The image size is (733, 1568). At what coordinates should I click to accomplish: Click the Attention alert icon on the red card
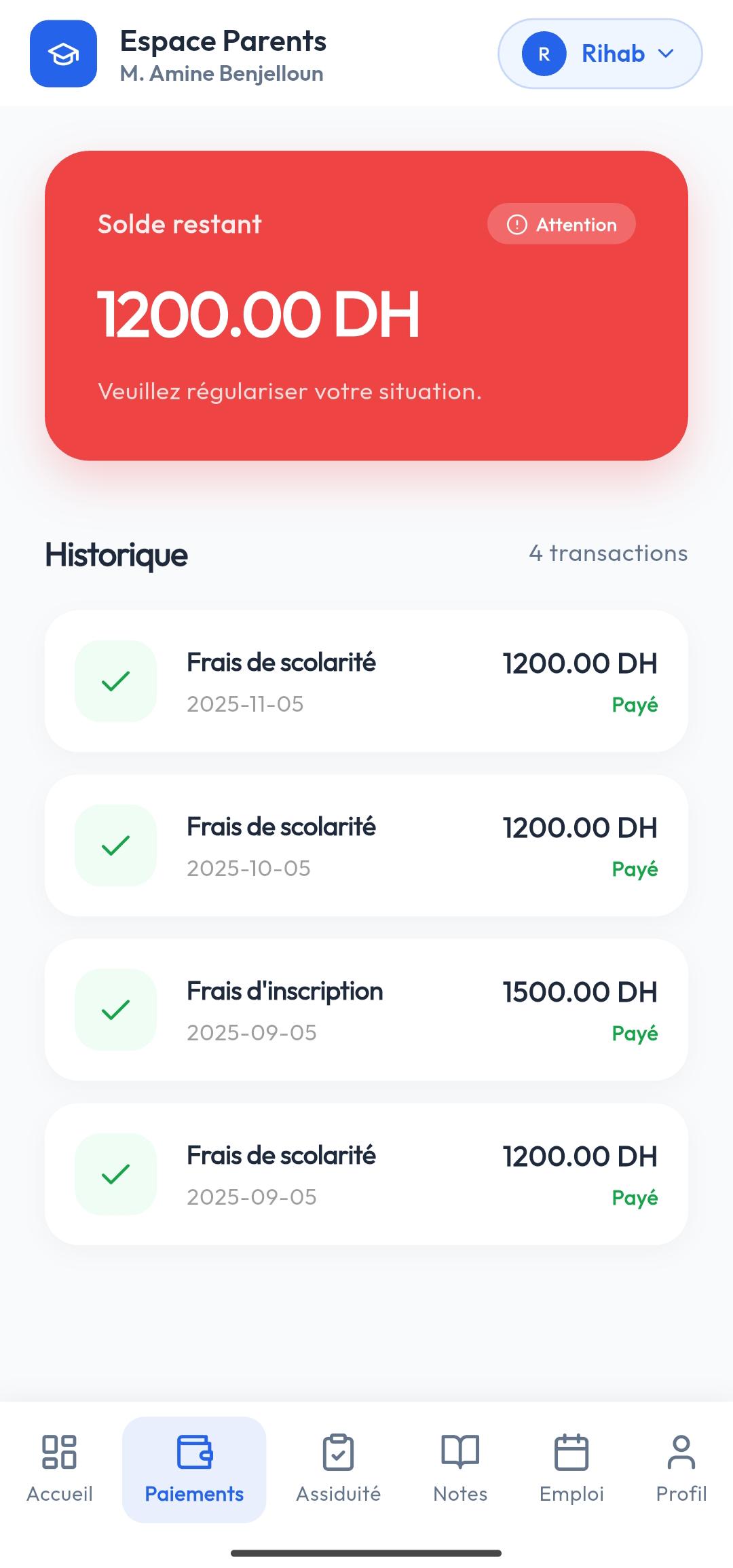[517, 224]
